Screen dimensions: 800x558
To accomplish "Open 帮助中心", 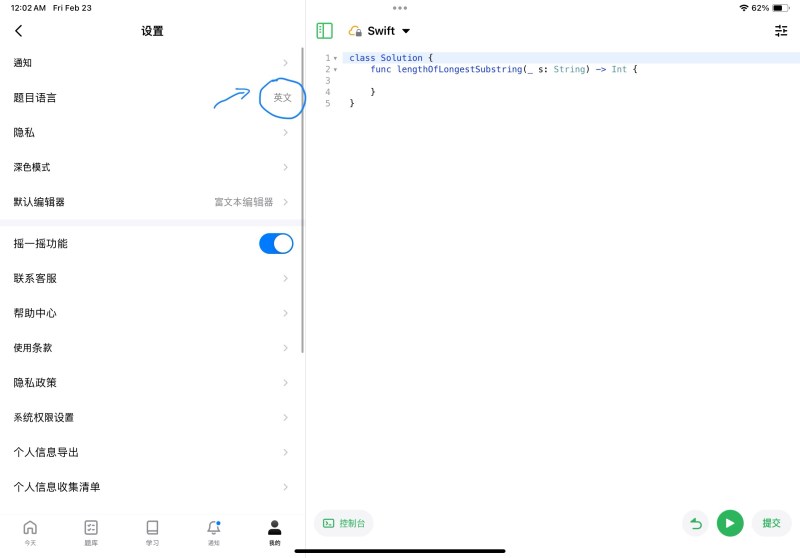I will click(150, 313).
